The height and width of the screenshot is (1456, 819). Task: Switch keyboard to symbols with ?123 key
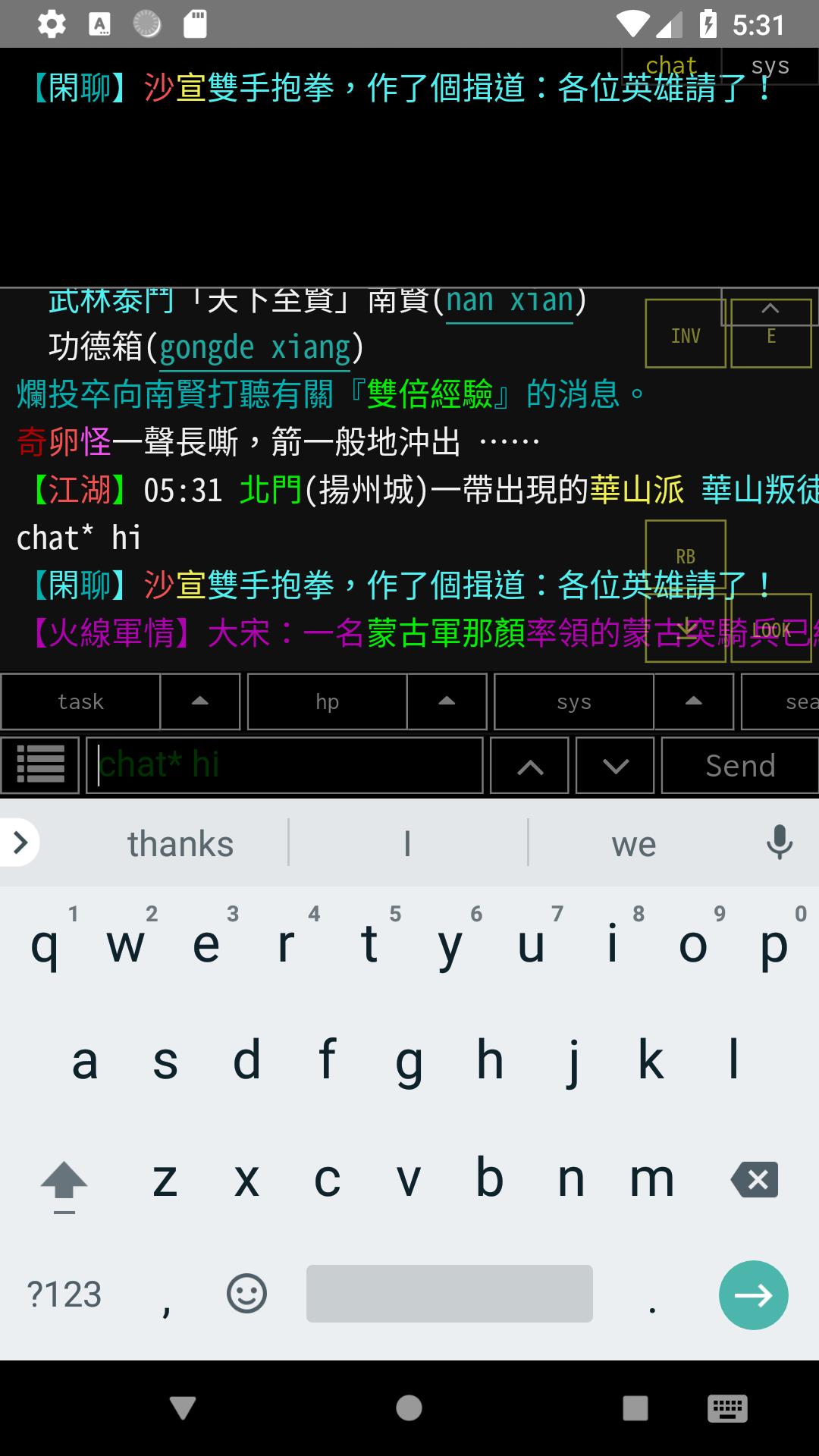pos(64,1293)
